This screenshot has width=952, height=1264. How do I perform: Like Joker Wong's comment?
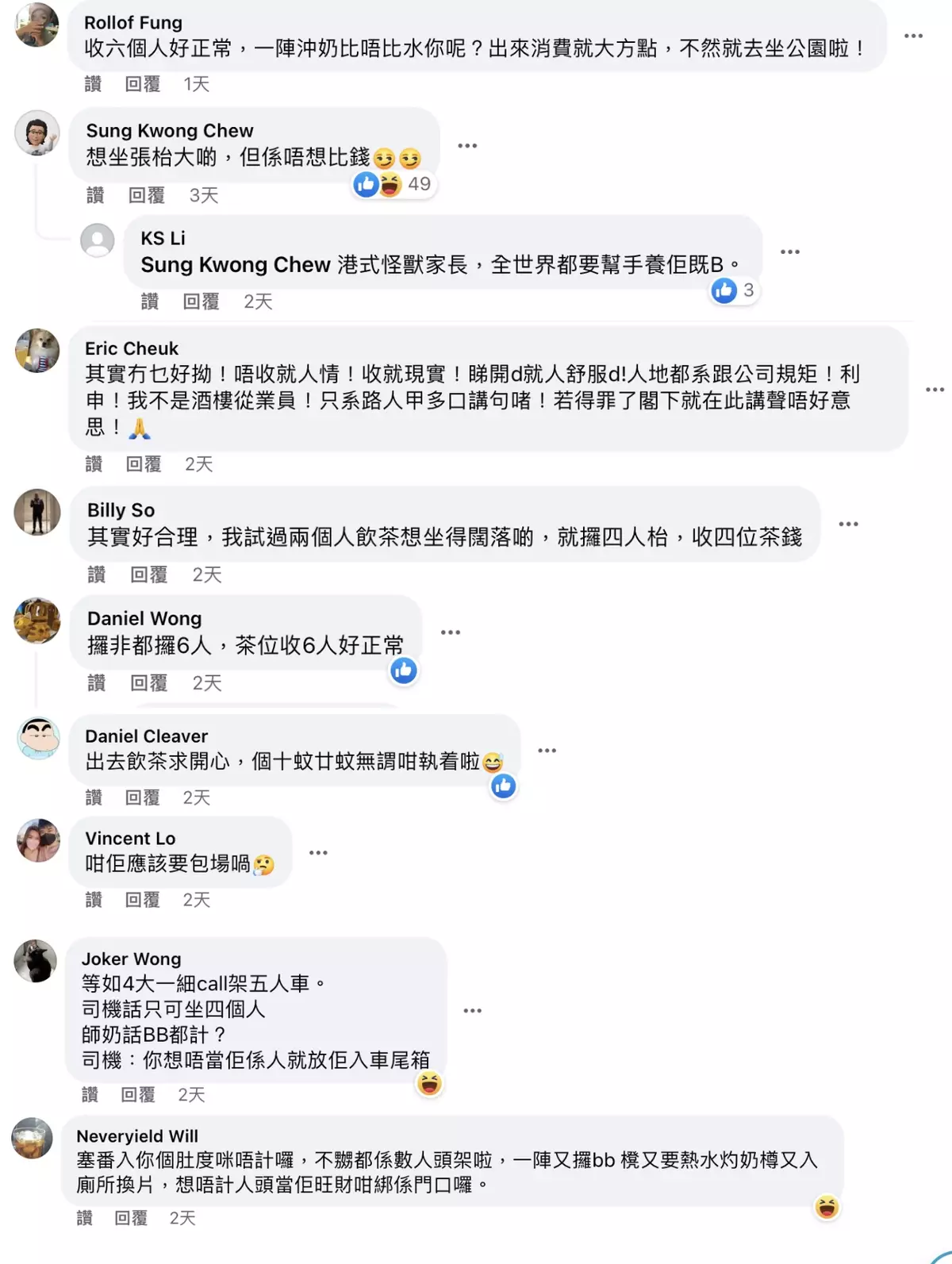[90, 1095]
